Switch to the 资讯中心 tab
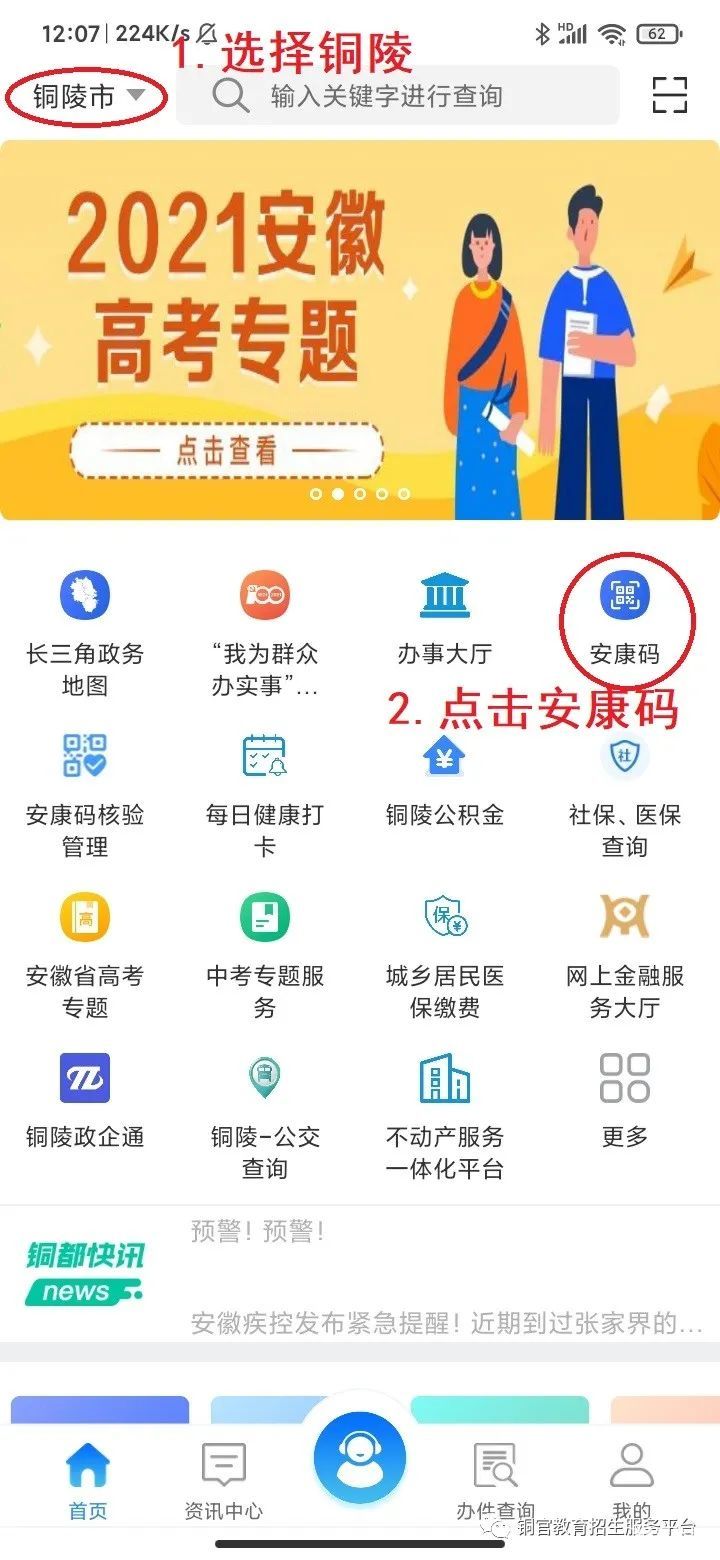Image resolution: width=720 pixels, height=1560 pixels. click(x=223, y=1481)
